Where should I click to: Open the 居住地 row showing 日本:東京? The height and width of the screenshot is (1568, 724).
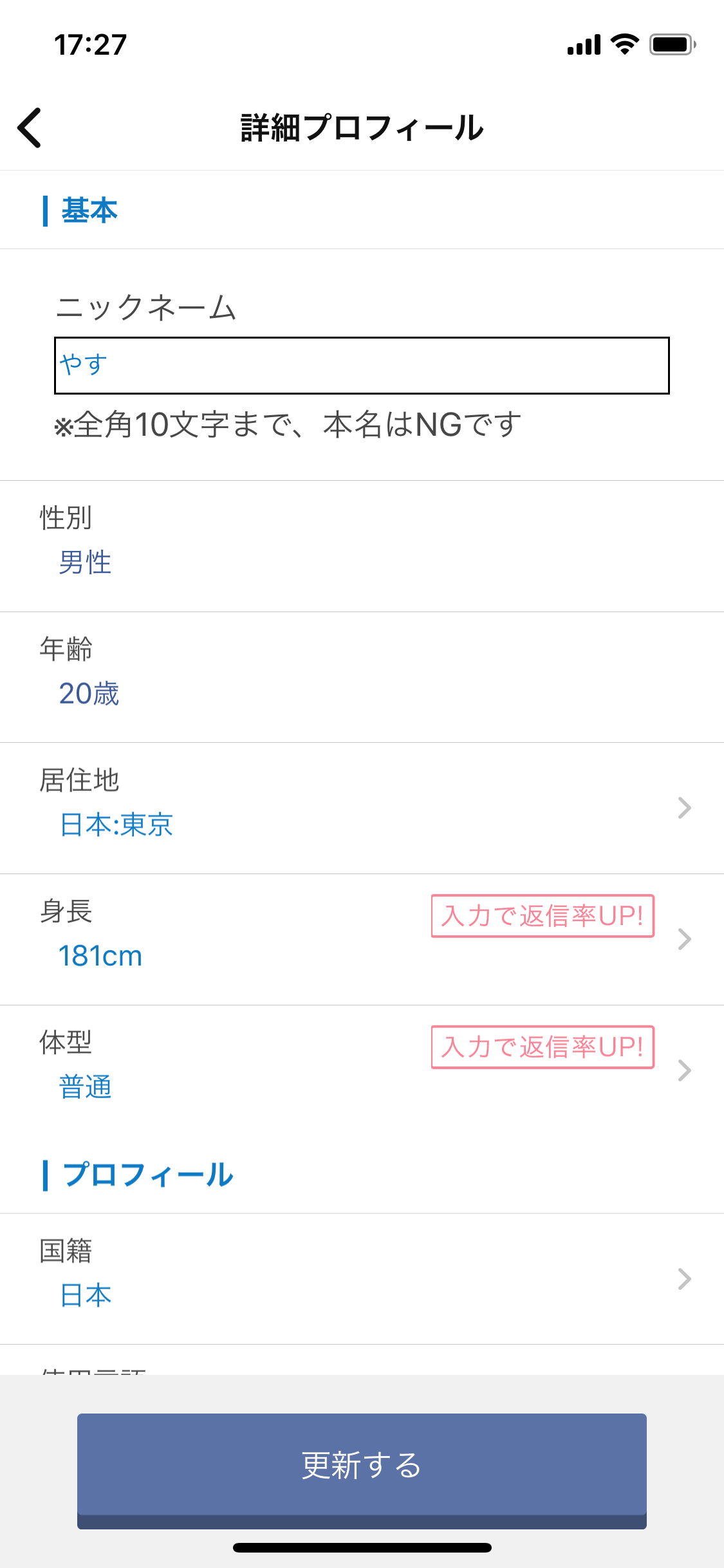click(x=362, y=808)
